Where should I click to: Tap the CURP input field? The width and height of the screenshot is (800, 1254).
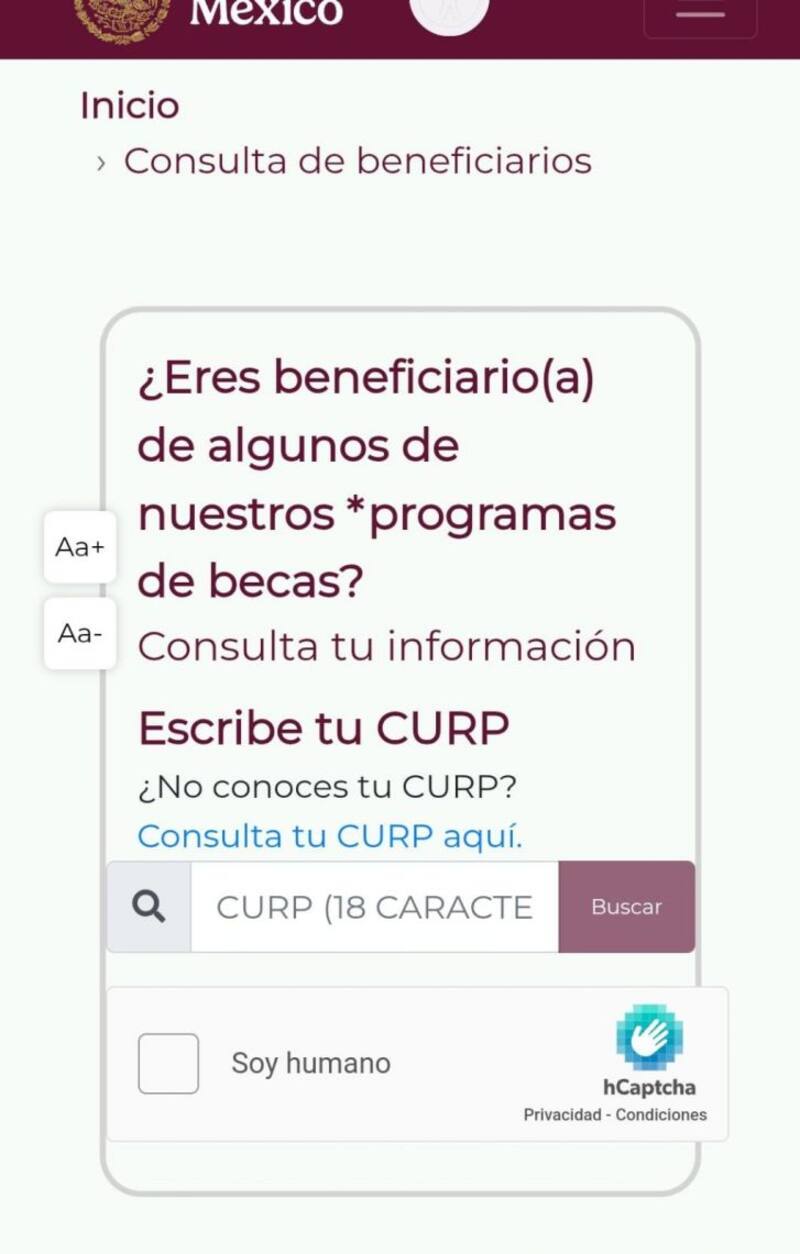374,907
